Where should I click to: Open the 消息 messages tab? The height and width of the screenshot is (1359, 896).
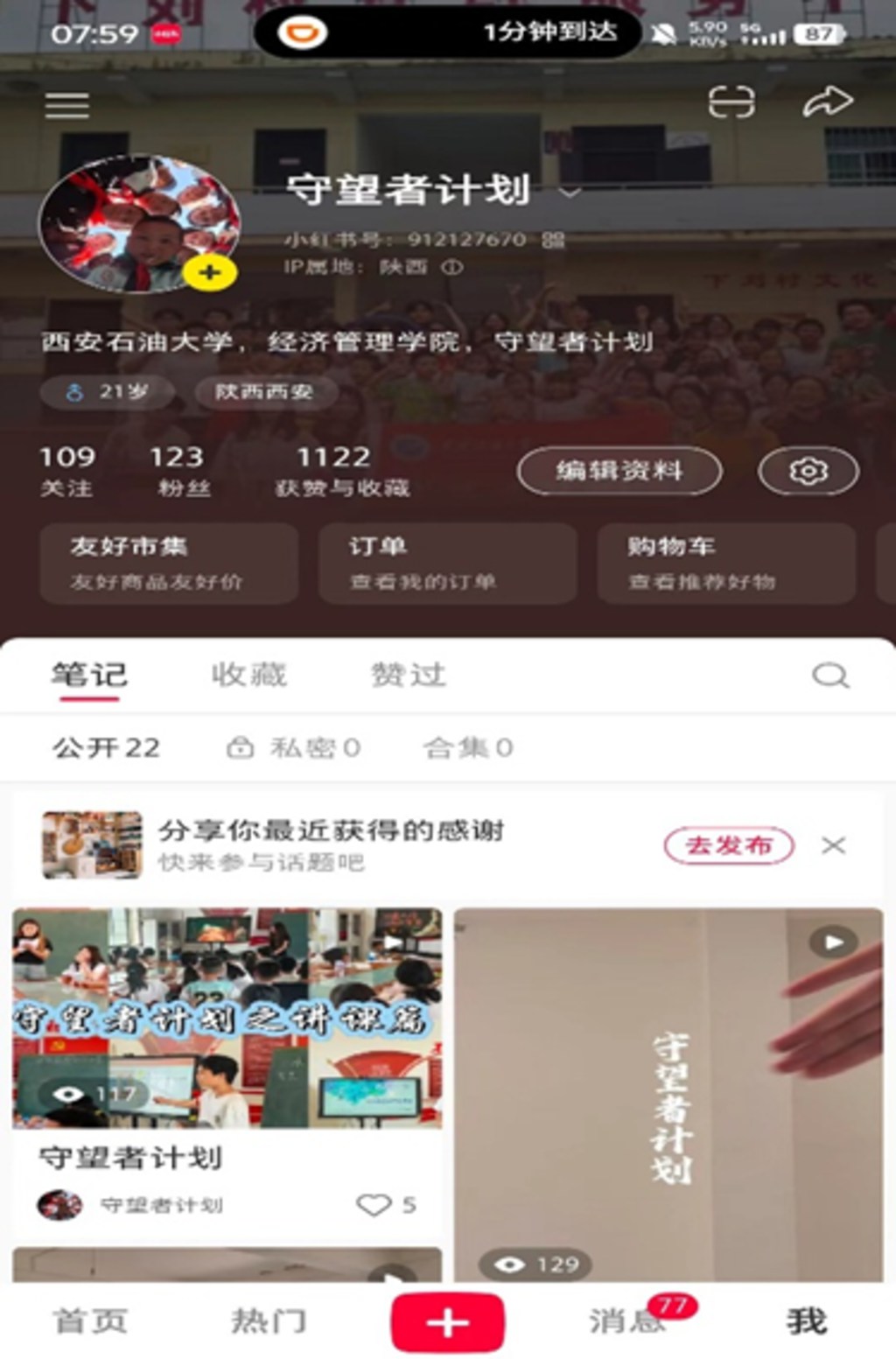[626, 1321]
